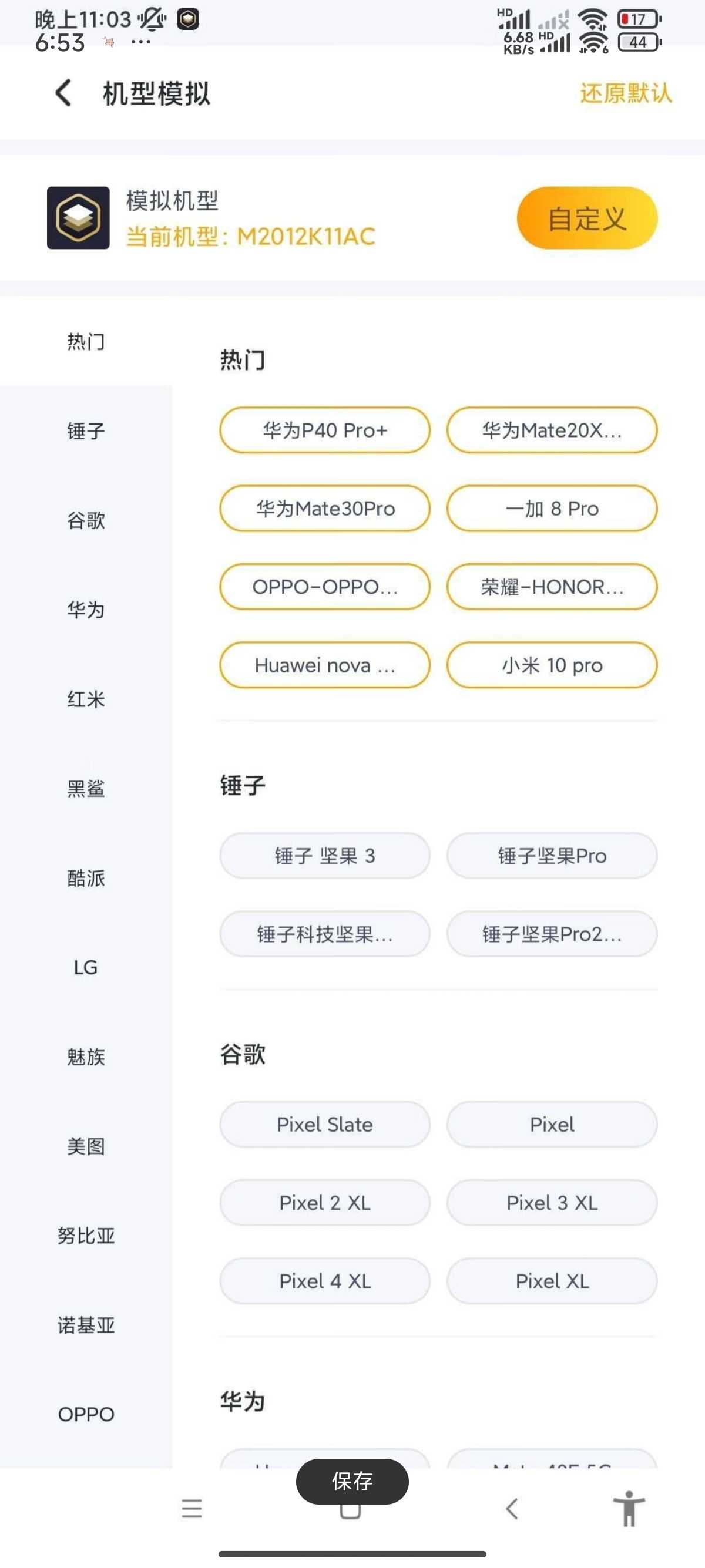Jump to the 红米 brand list
This screenshot has width=705, height=1568.
pos(86,699)
